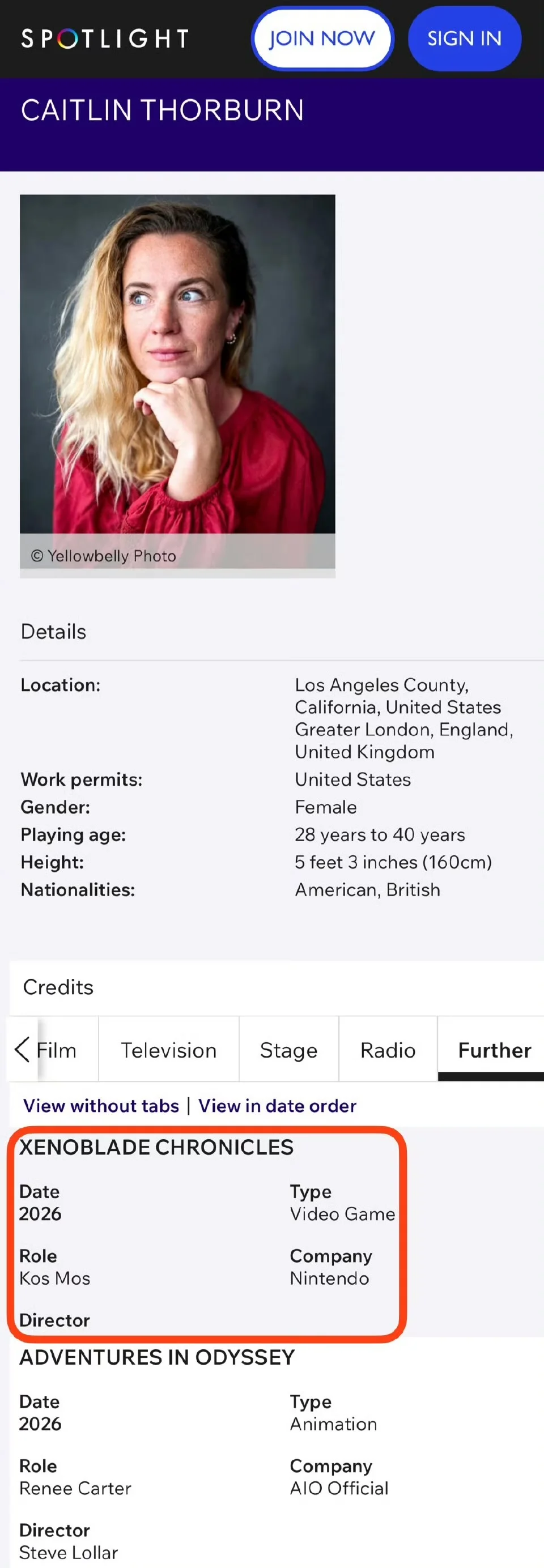This screenshot has width=544, height=1568.
Task: Go to Spotlight home via logo
Action: tap(105, 39)
